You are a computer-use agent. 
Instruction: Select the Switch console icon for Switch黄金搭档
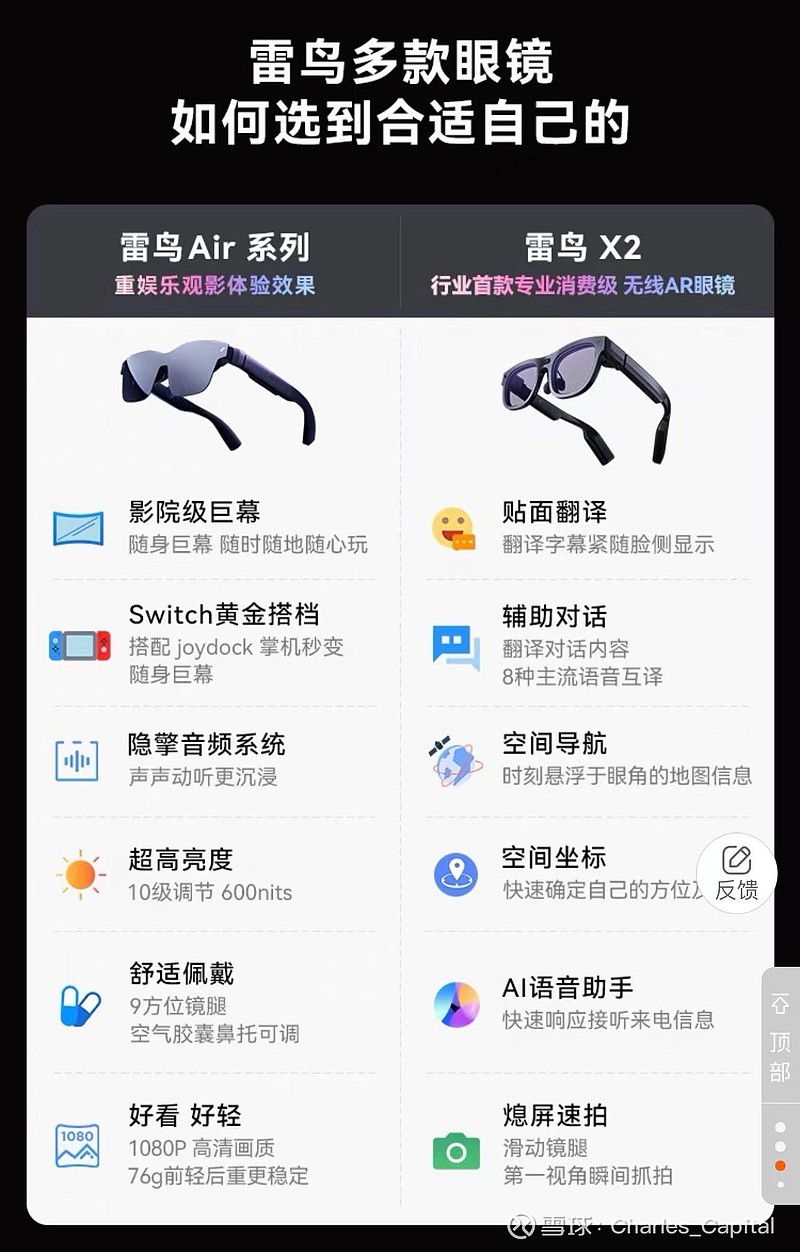tap(78, 643)
